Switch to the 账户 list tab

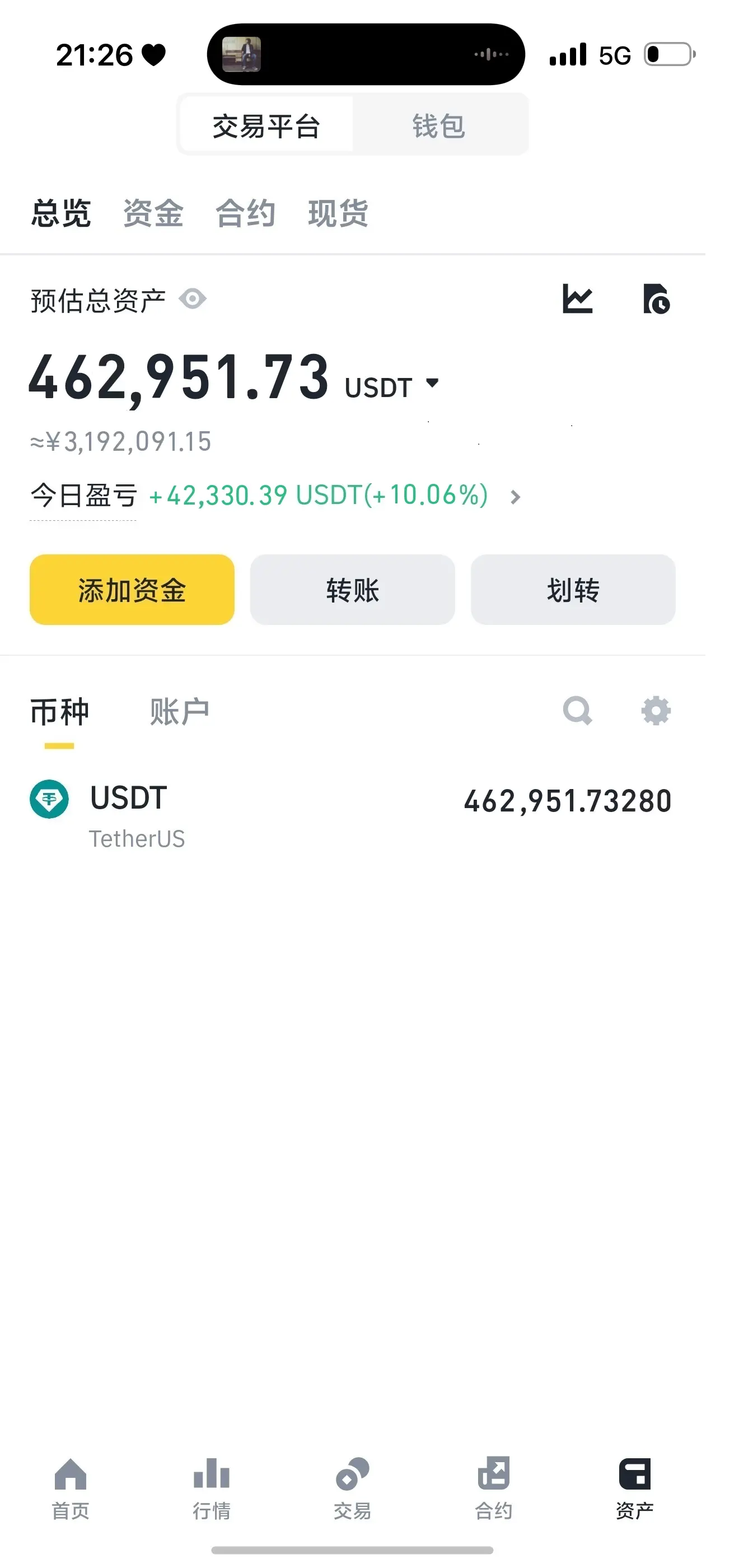[180, 712]
